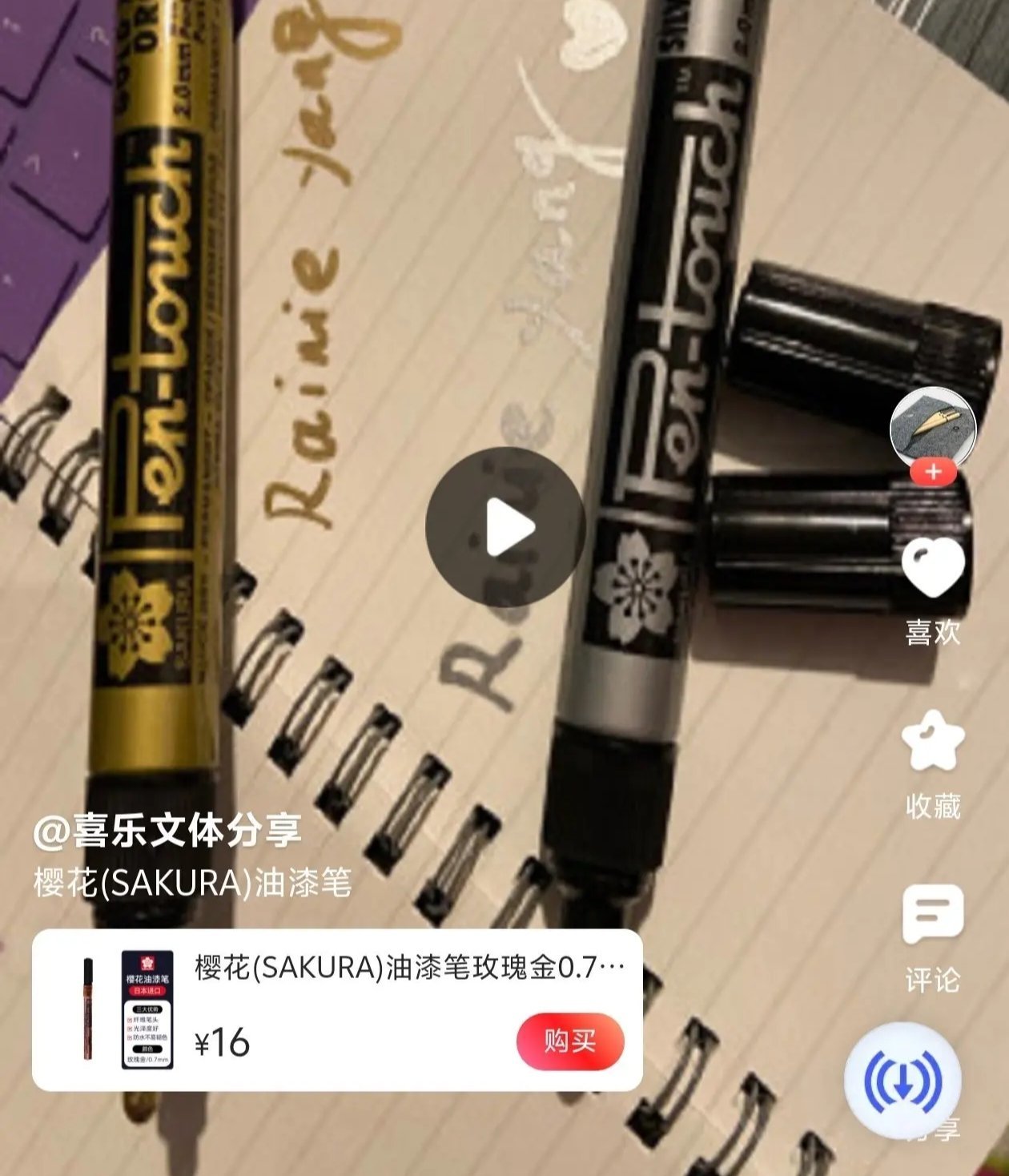Tap the red 购买 buy button
Screen dimensions: 1009x1176
pos(569,1041)
